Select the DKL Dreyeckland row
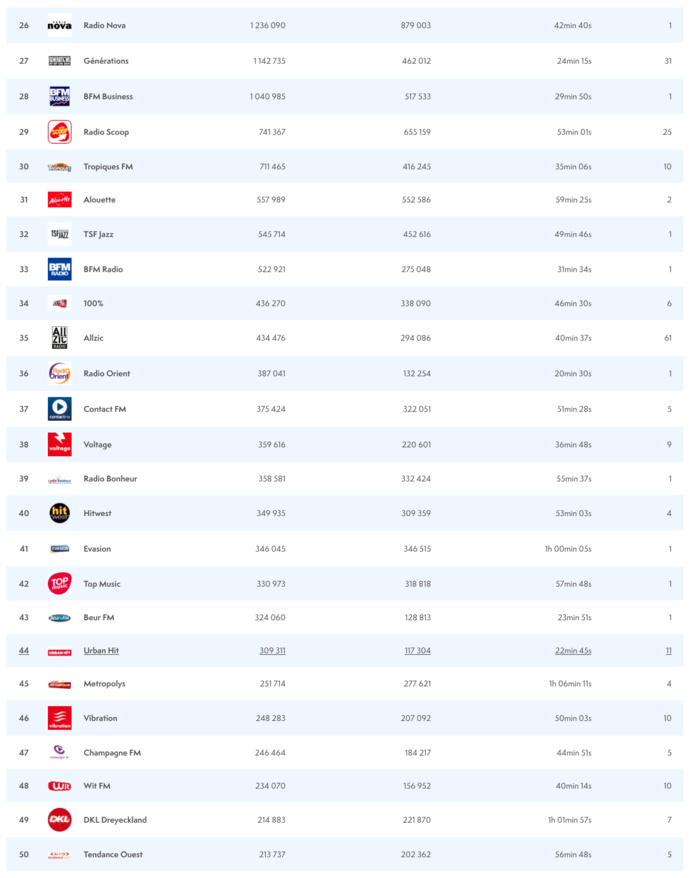This screenshot has height=878, width=689. tap(115, 820)
